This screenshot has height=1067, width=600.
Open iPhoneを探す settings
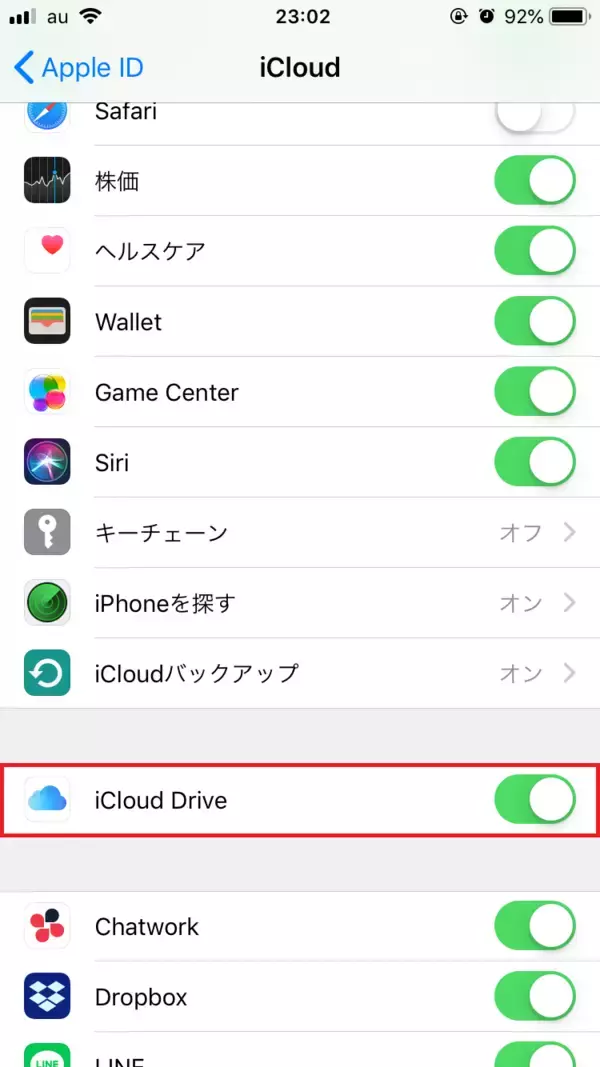tap(300, 603)
